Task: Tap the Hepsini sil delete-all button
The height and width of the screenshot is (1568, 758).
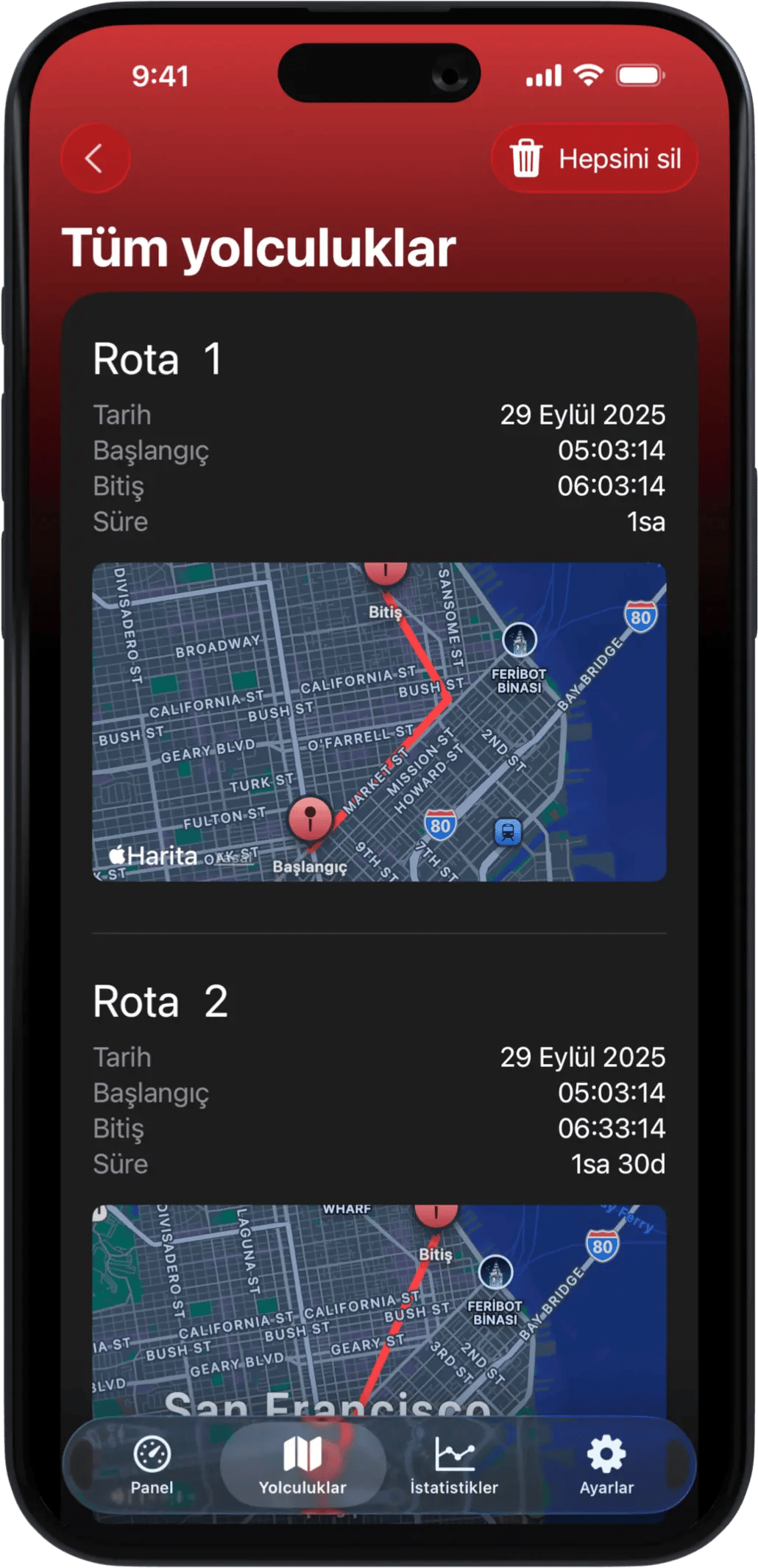Action: click(594, 158)
